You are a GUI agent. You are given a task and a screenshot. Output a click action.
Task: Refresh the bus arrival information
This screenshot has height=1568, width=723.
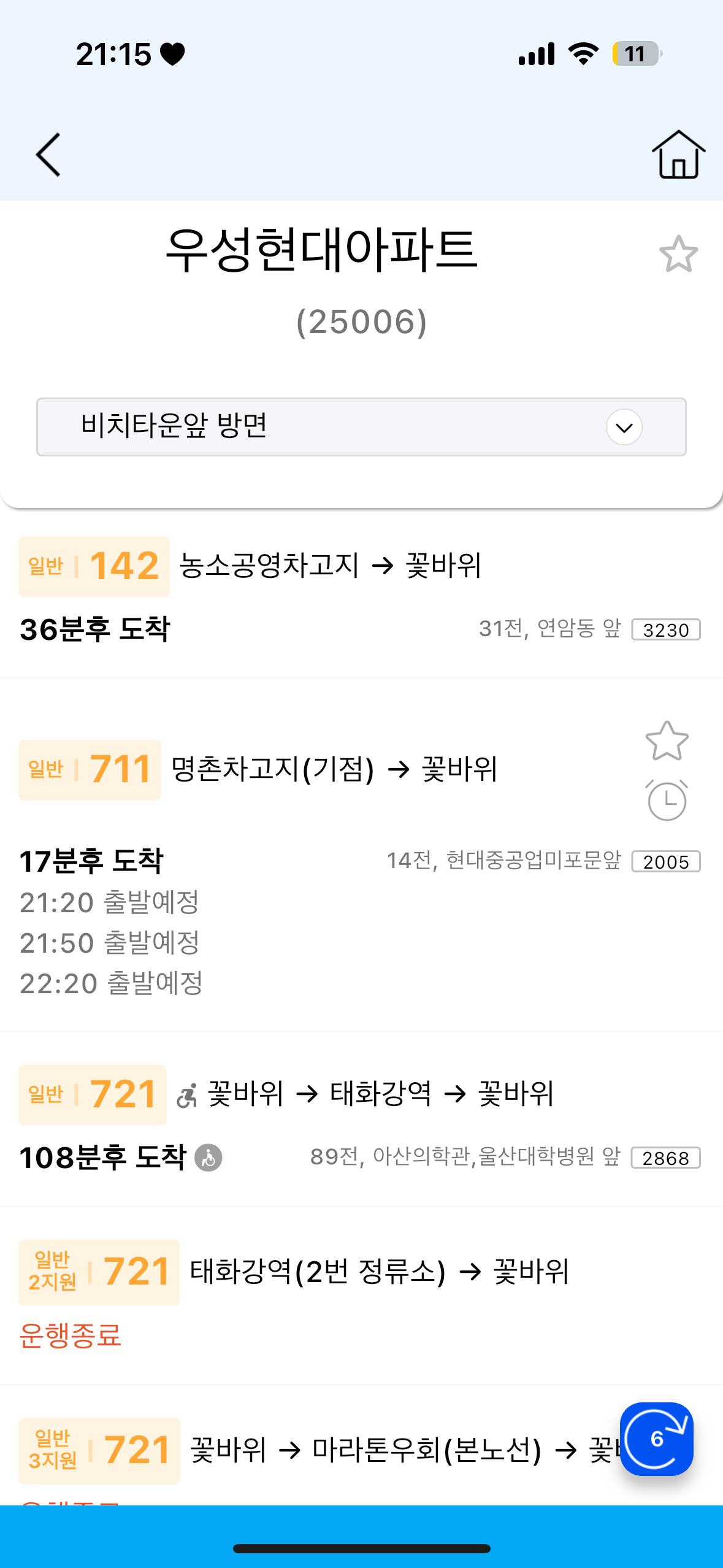[656, 1439]
